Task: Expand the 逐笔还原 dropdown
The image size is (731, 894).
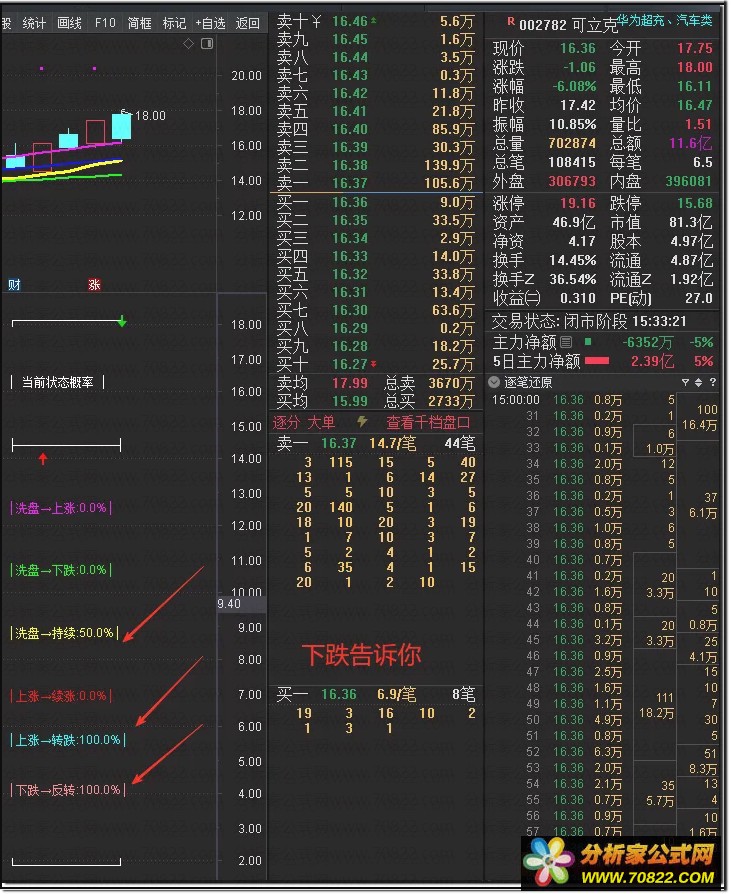Action: 494,382
